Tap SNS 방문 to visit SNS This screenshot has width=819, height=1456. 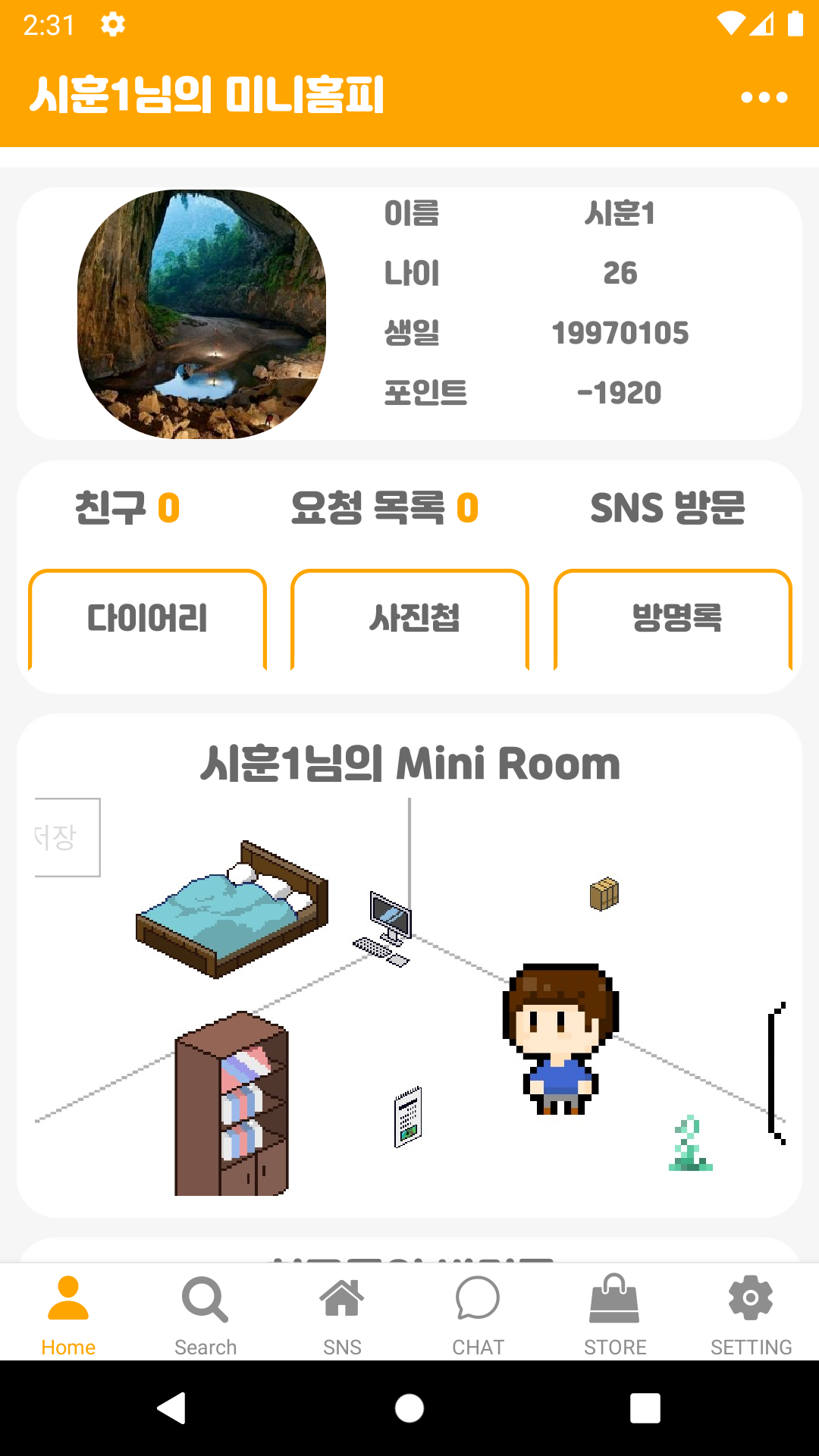pyautogui.click(x=667, y=508)
